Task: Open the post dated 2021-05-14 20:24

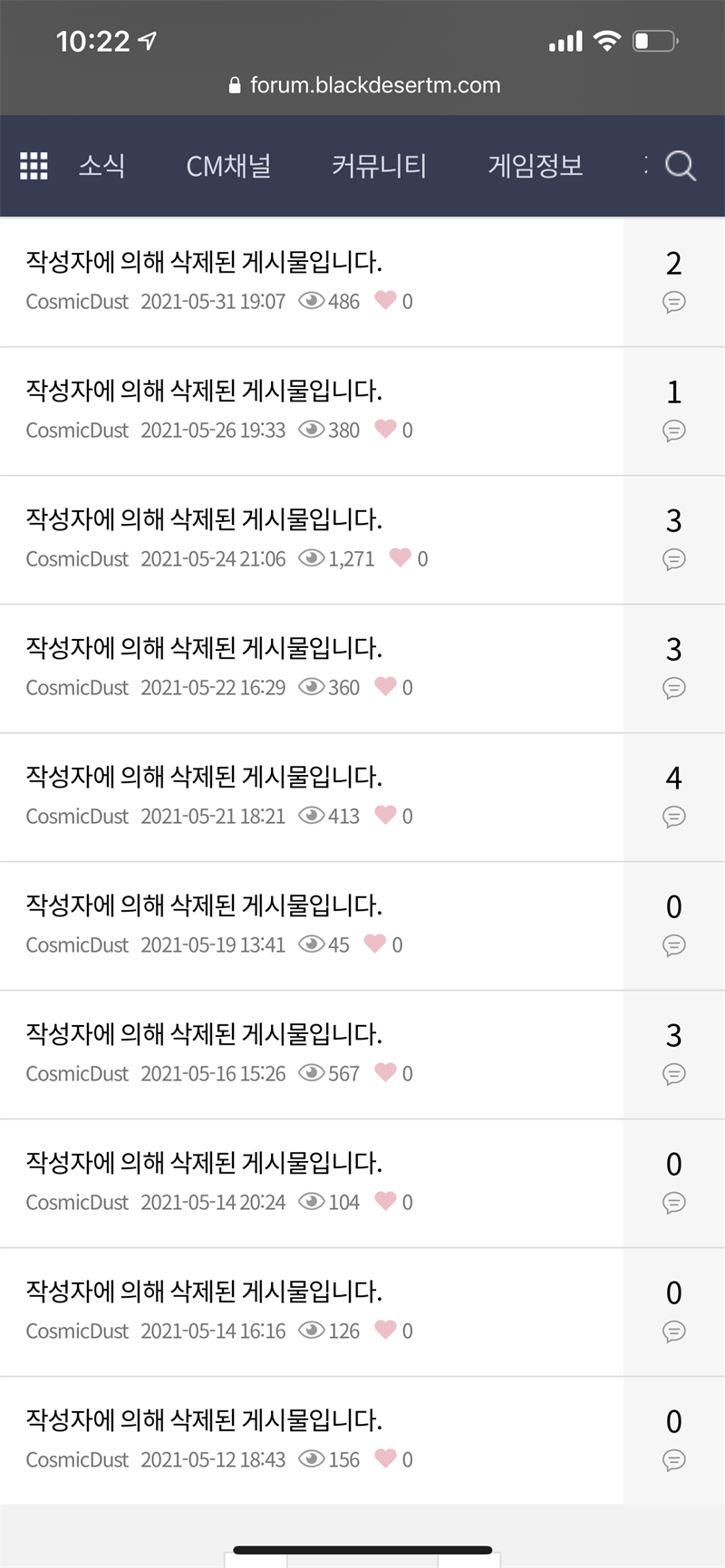Action: 312,1183
